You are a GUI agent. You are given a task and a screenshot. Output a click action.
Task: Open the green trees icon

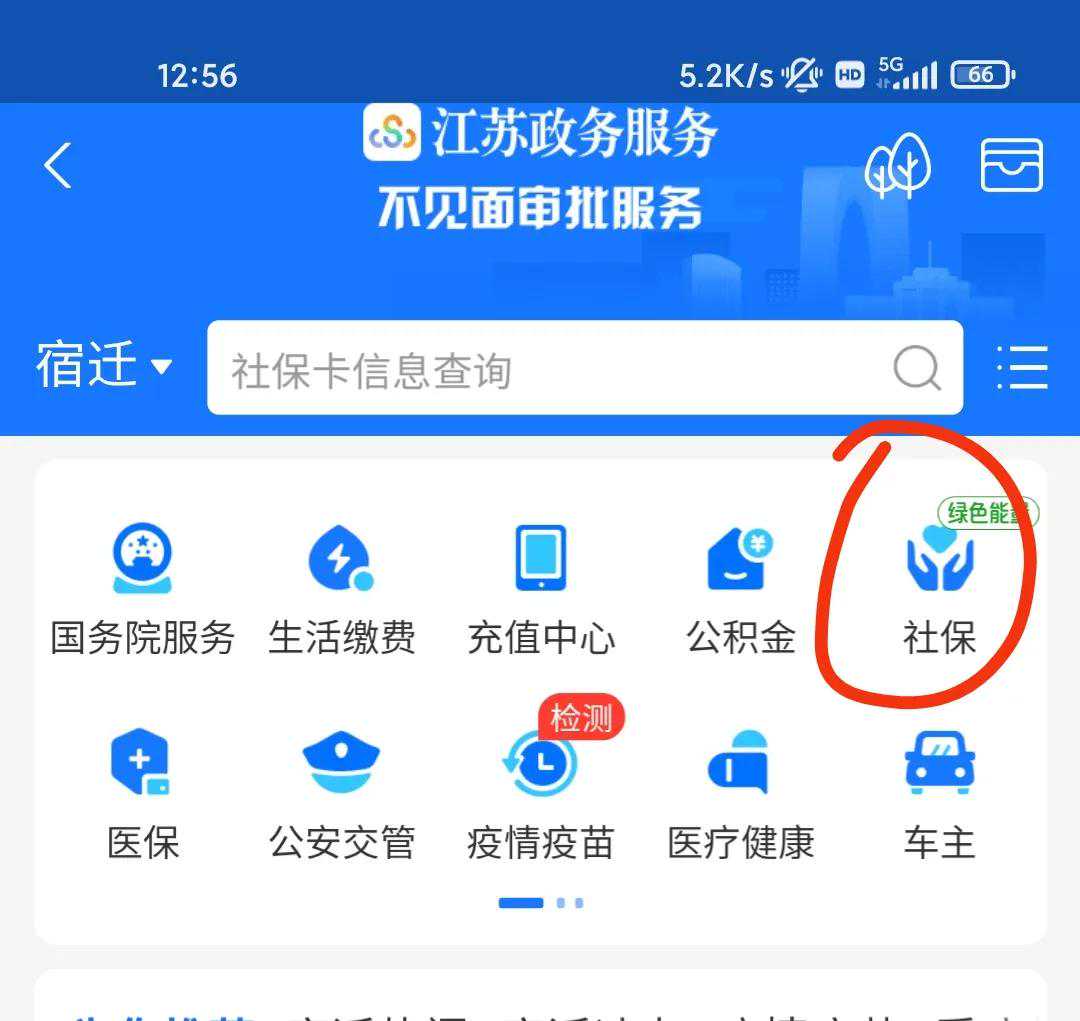897,165
